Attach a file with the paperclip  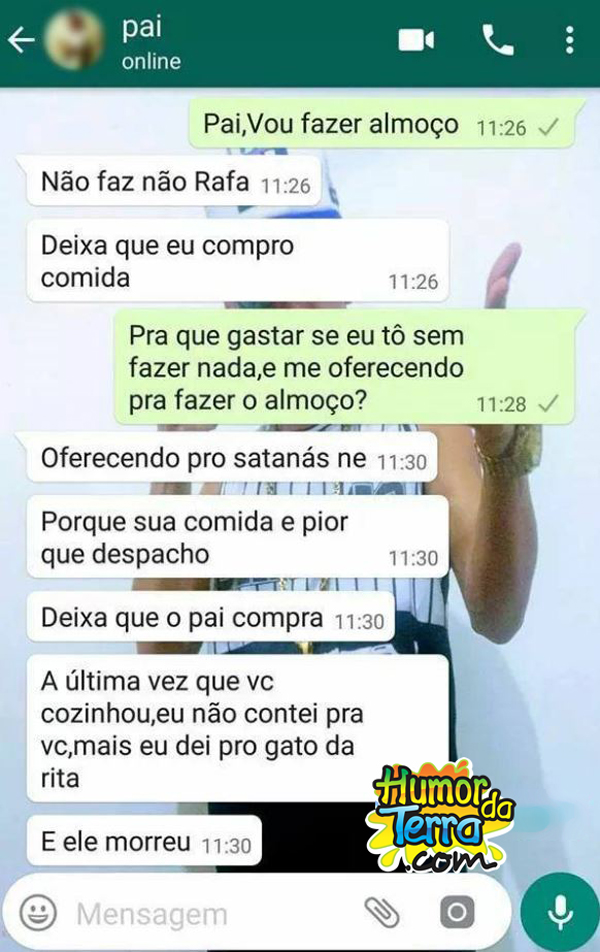click(381, 912)
